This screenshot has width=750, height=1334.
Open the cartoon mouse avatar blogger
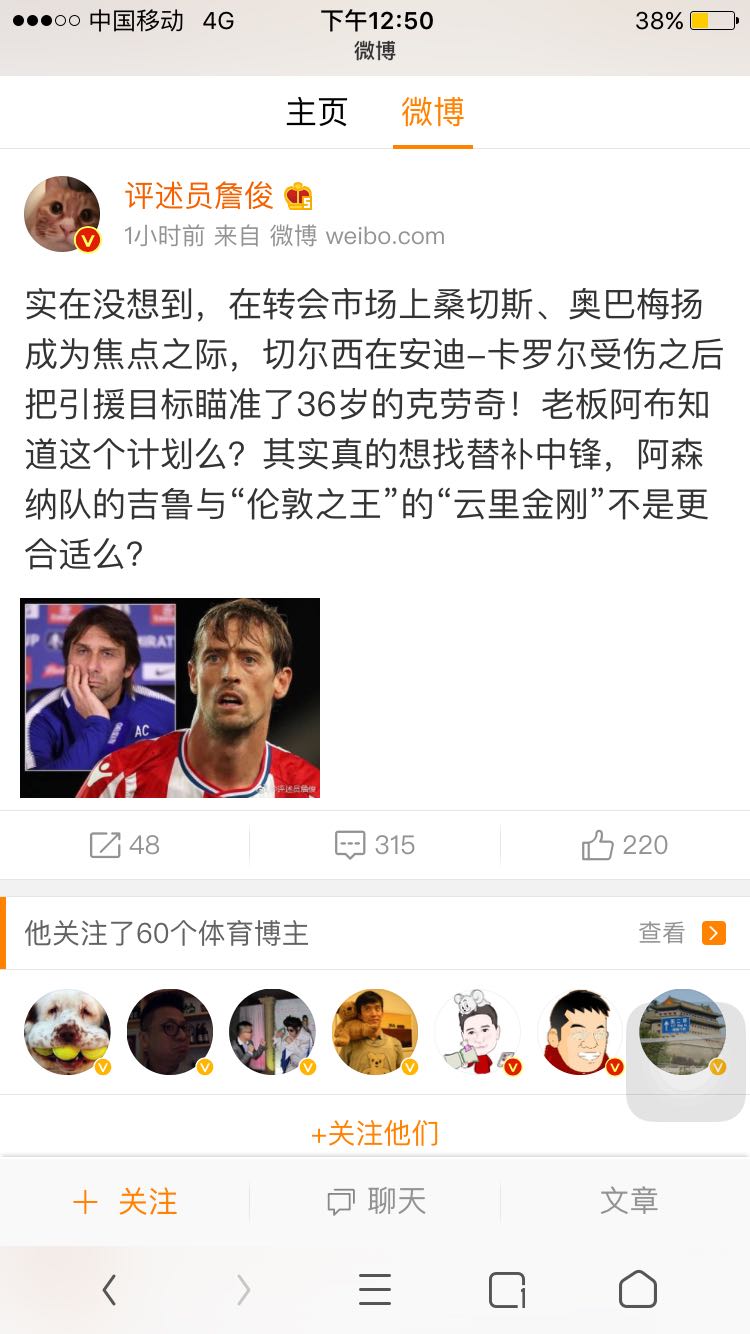(477, 1032)
